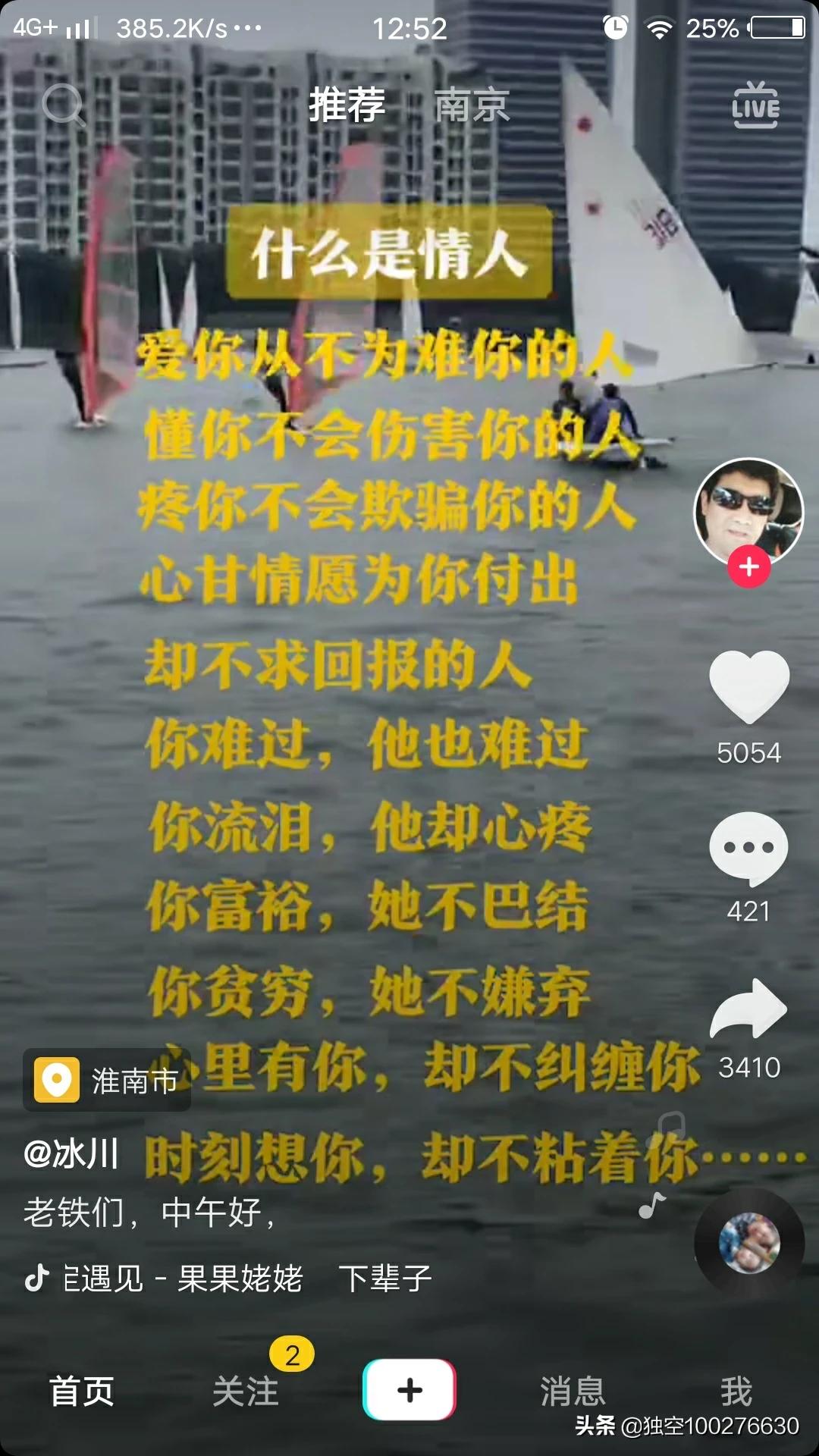The image size is (819, 1456).
Task: Like this video with the heart
Action: click(x=749, y=686)
